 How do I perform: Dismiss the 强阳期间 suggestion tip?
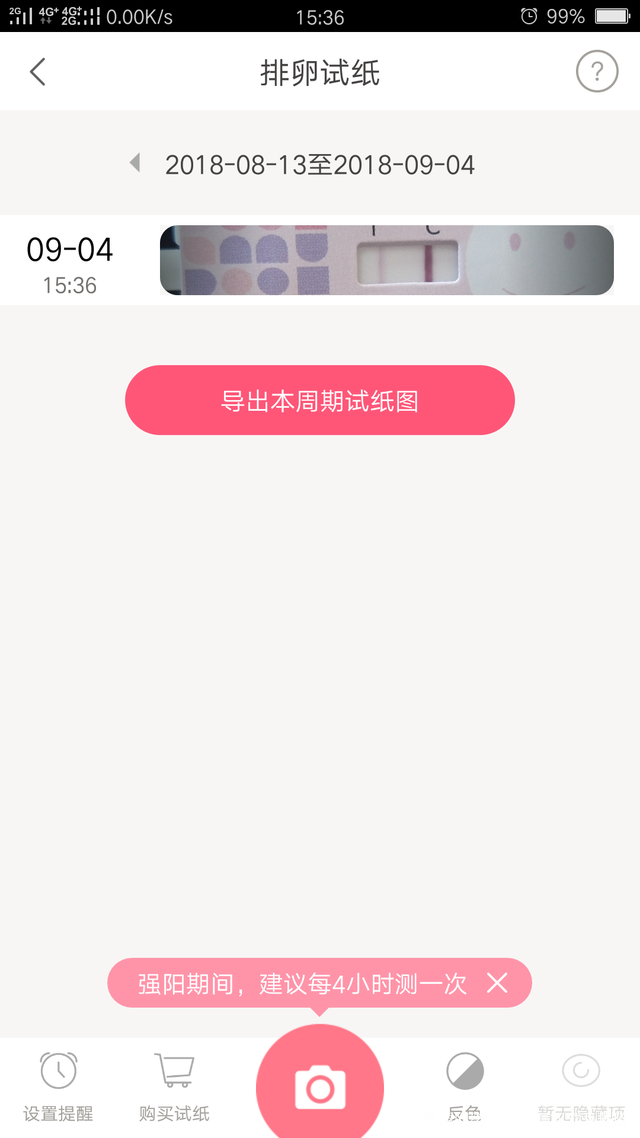click(x=497, y=983)
